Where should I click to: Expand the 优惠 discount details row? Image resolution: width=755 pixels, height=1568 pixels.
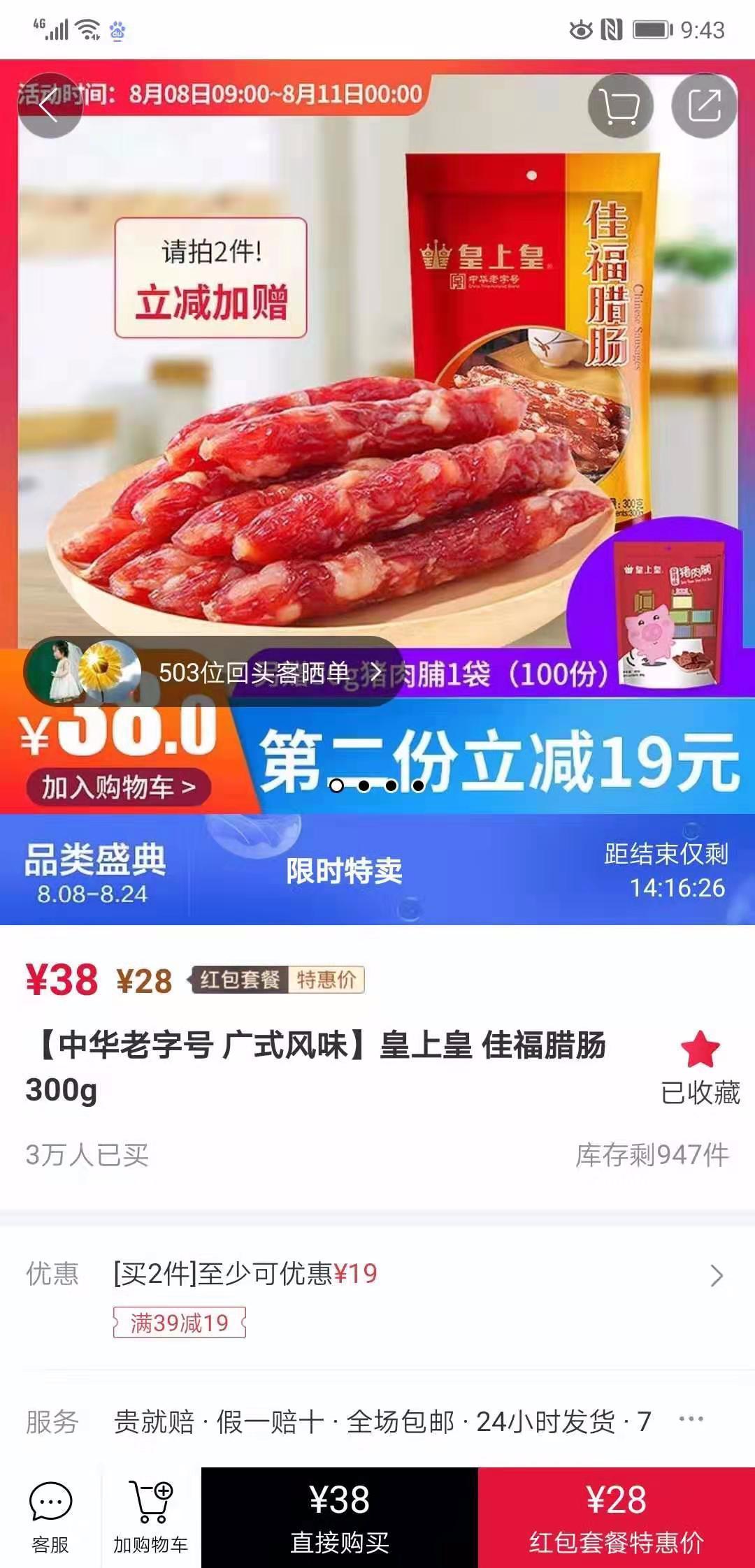[716, 1275]
